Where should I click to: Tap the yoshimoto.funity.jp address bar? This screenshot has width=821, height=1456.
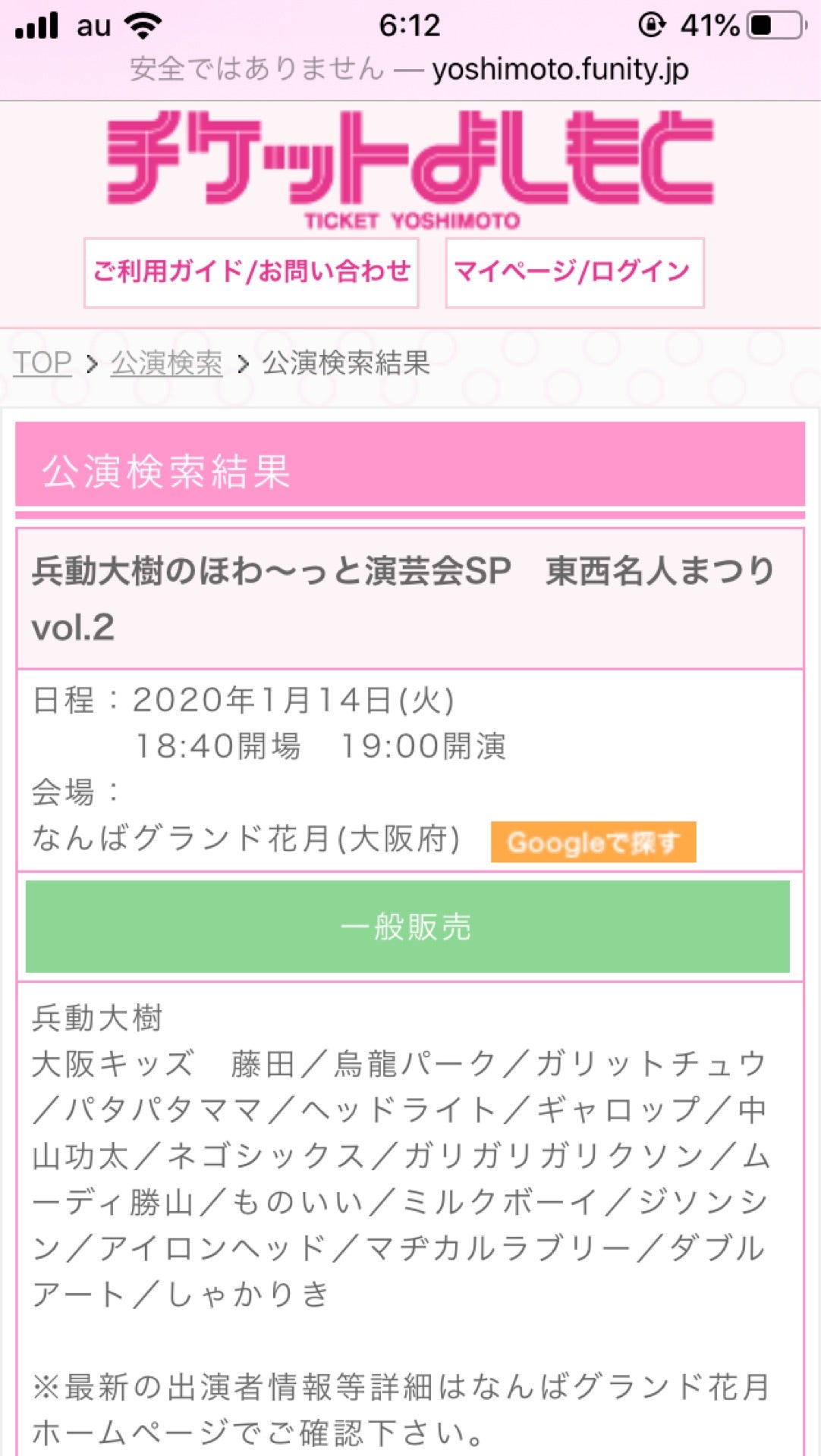click(410, 70)
